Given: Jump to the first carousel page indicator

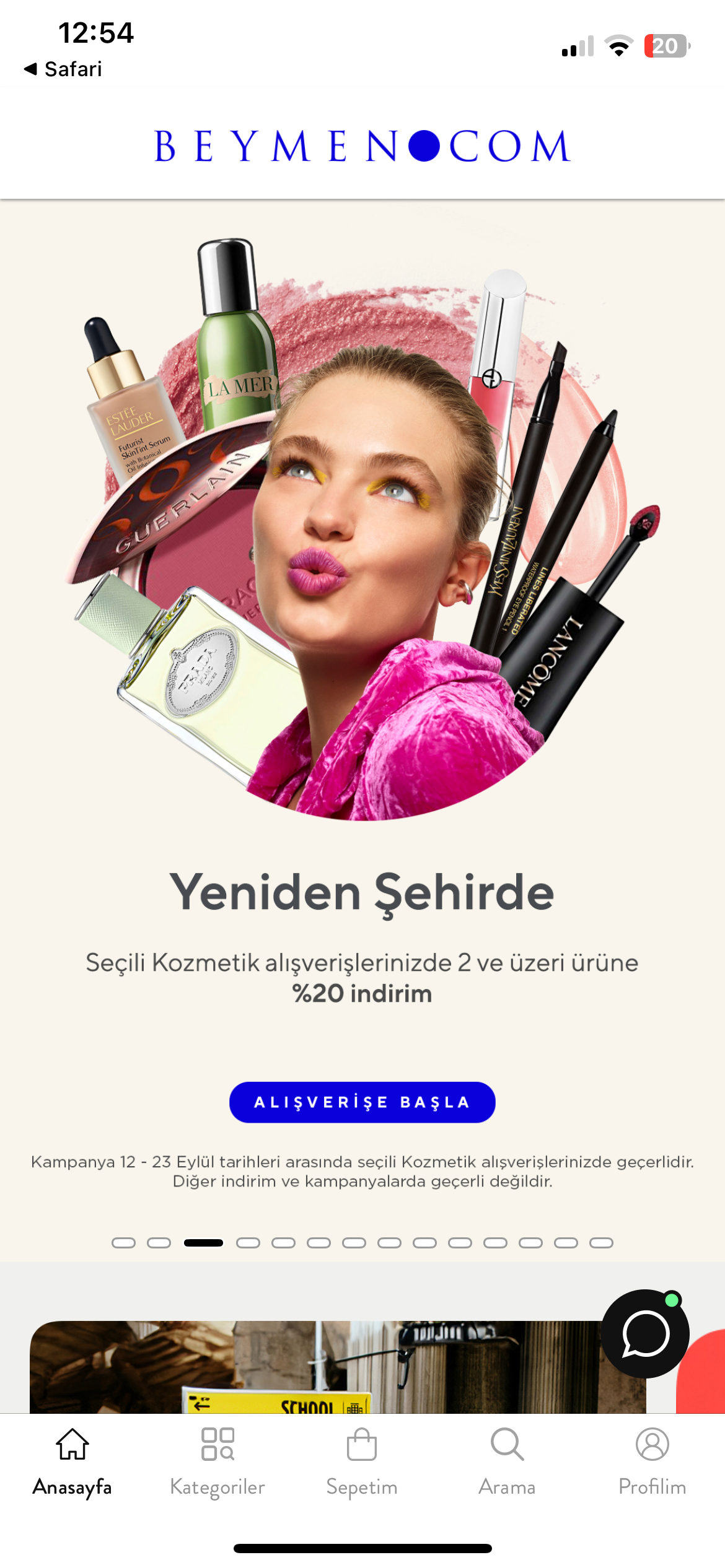Looking at the screenshot, I should coord(123,1243).
